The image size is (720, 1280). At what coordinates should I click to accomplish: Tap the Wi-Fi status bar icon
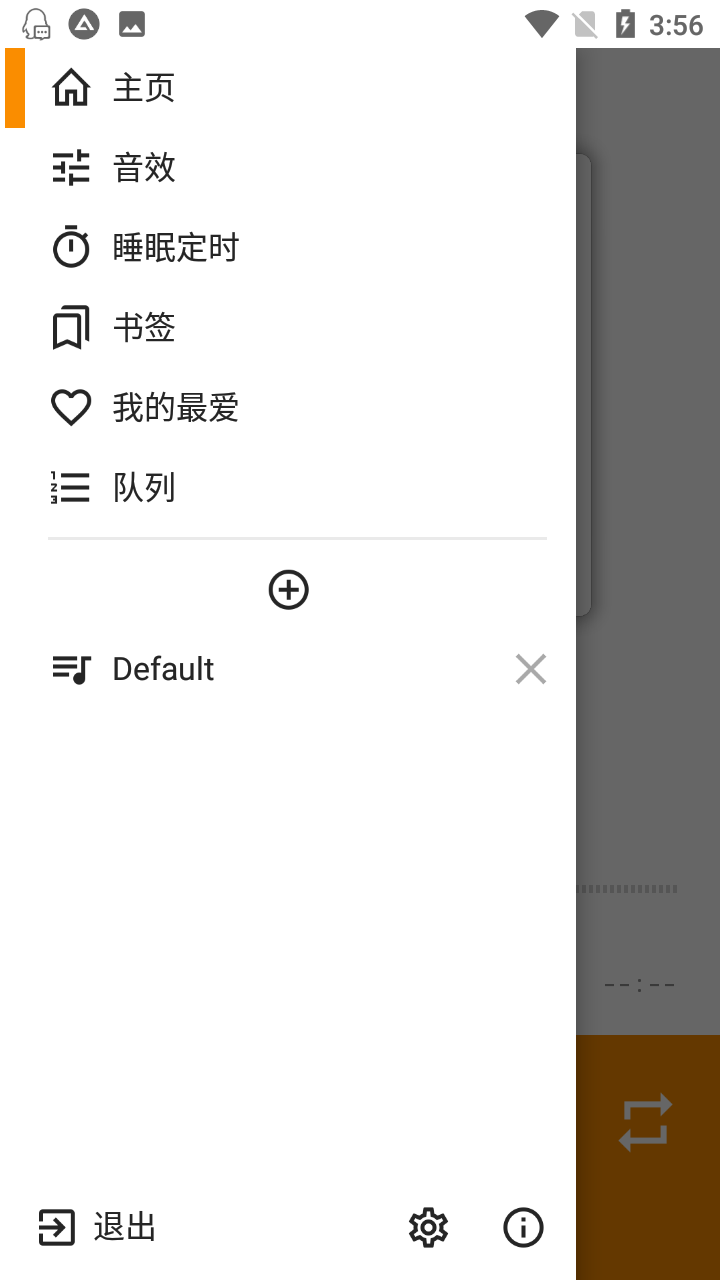point(540,23)
